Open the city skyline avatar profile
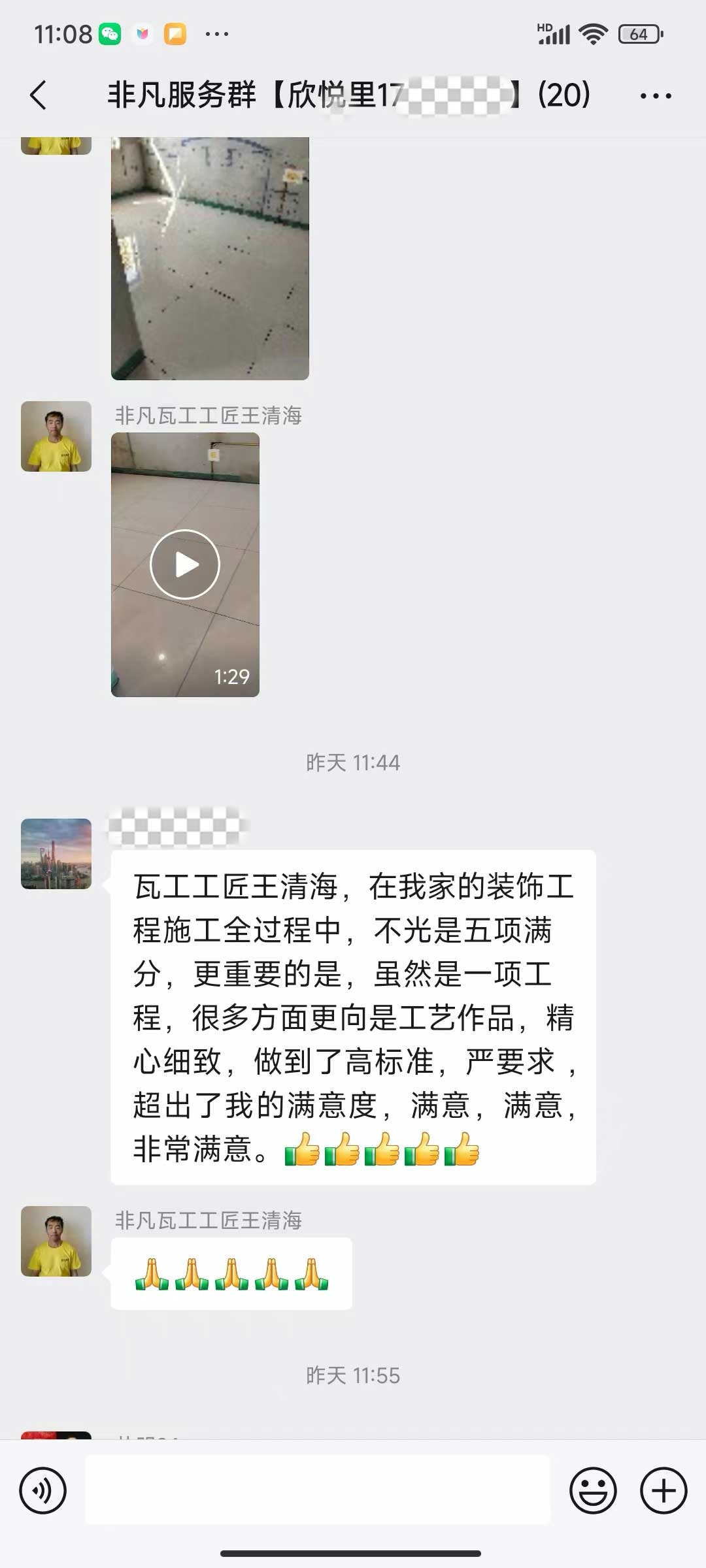 (x=56, y=854)
